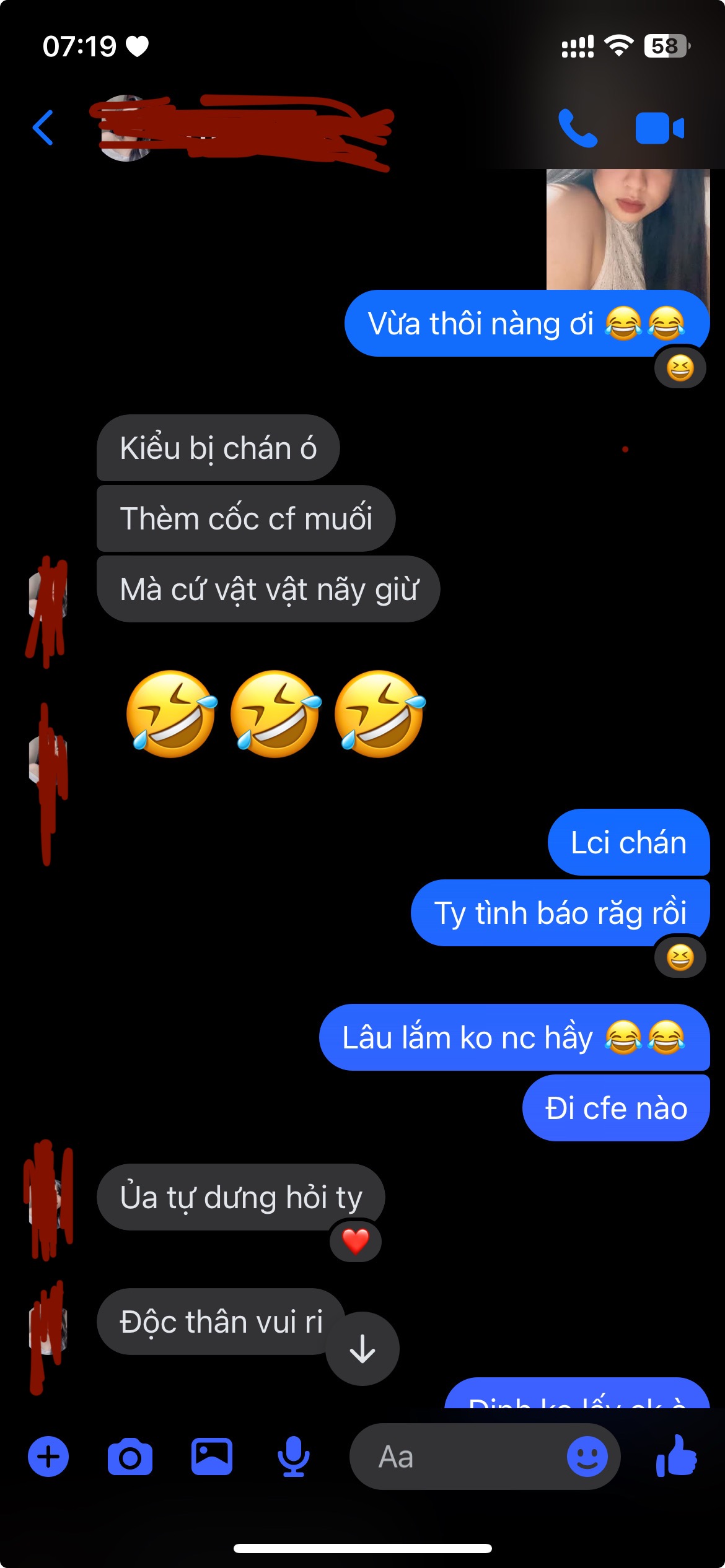View the heart reaction on "Ủa tự dưng hỏi ty"

(356, 1241)
